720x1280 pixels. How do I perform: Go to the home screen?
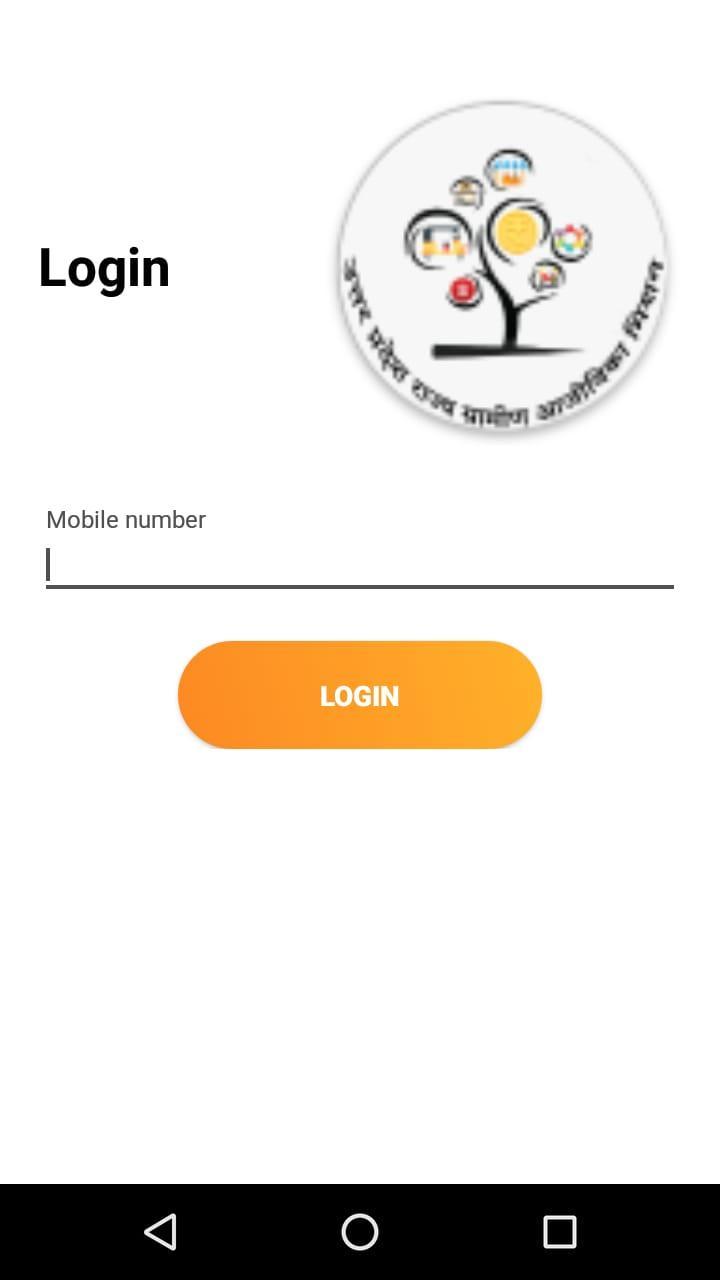[x=360, y=1231]
